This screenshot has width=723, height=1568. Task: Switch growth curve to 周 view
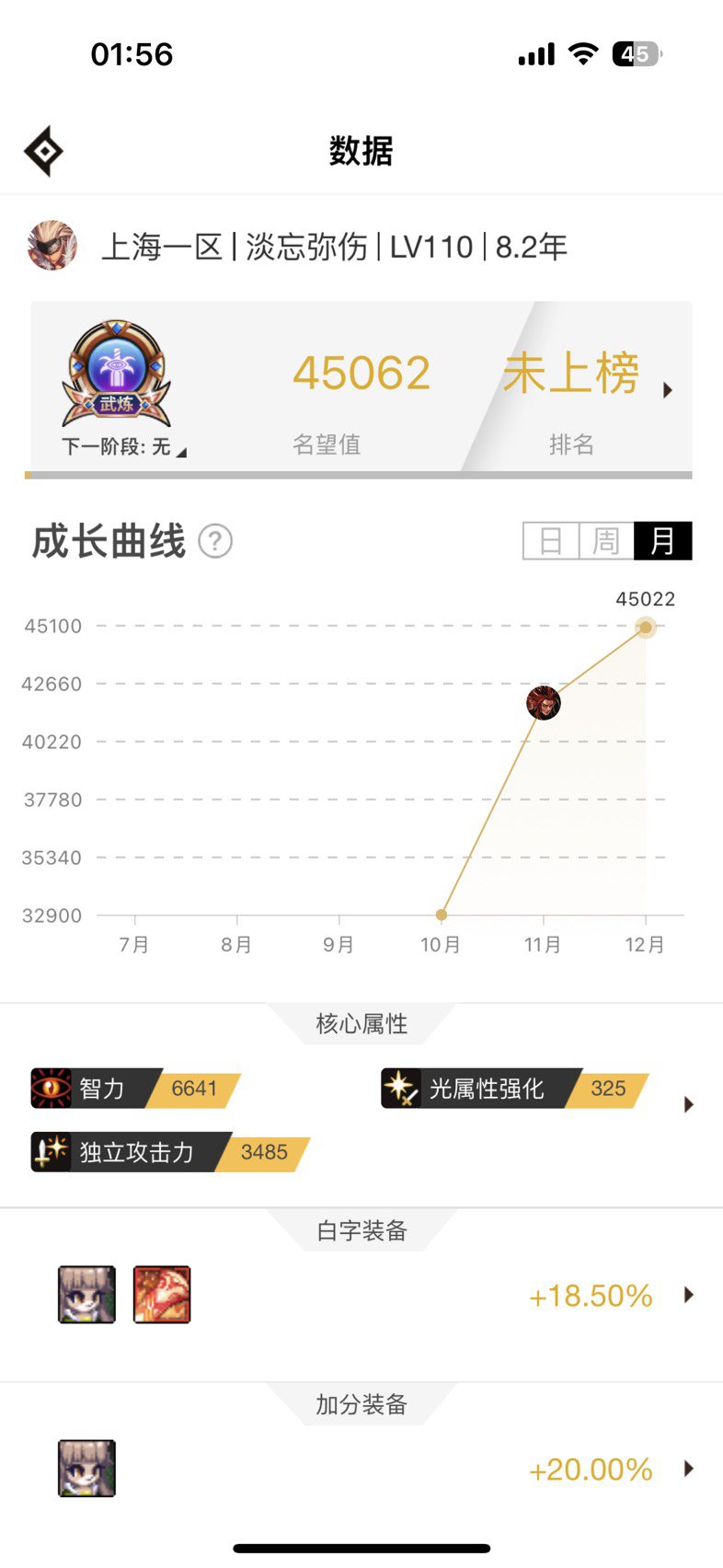point(606,541)
